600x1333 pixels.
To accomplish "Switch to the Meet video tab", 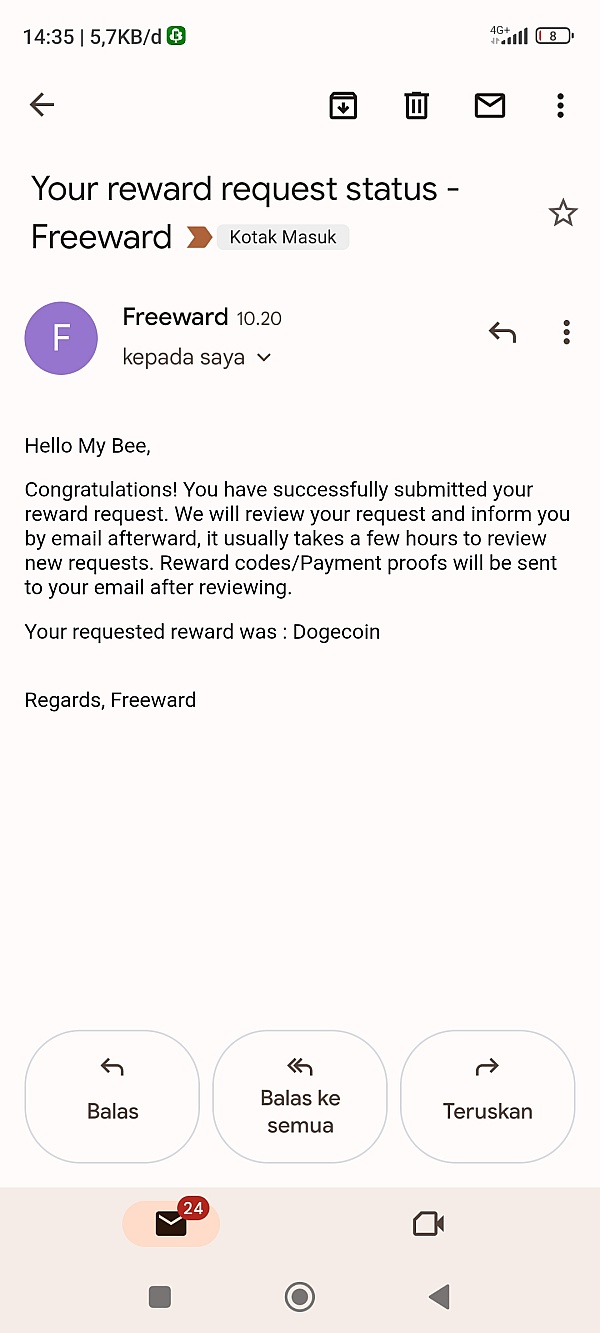I will pos(428,1223).
